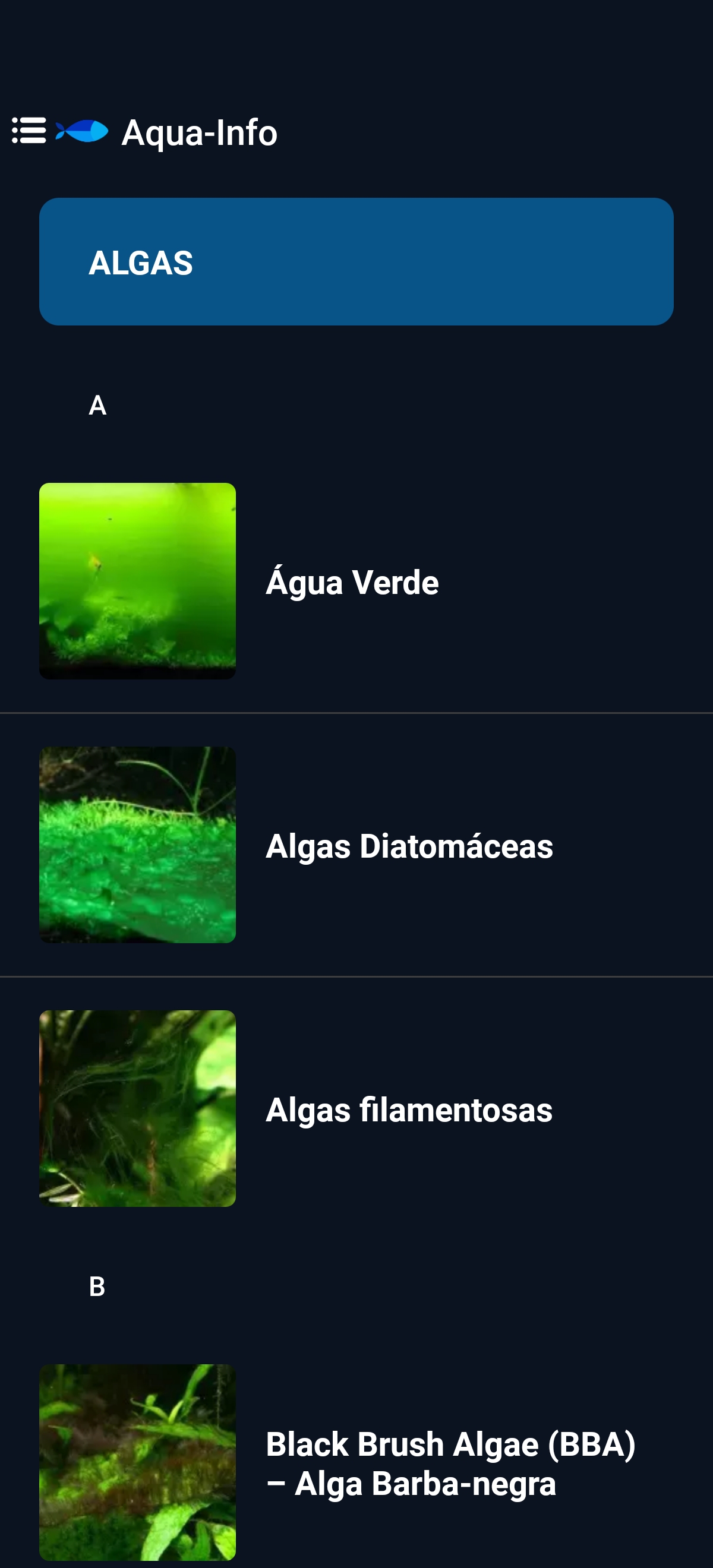Select the Aqua-Info title text
Screen dimensions: 713x1568
199,133
